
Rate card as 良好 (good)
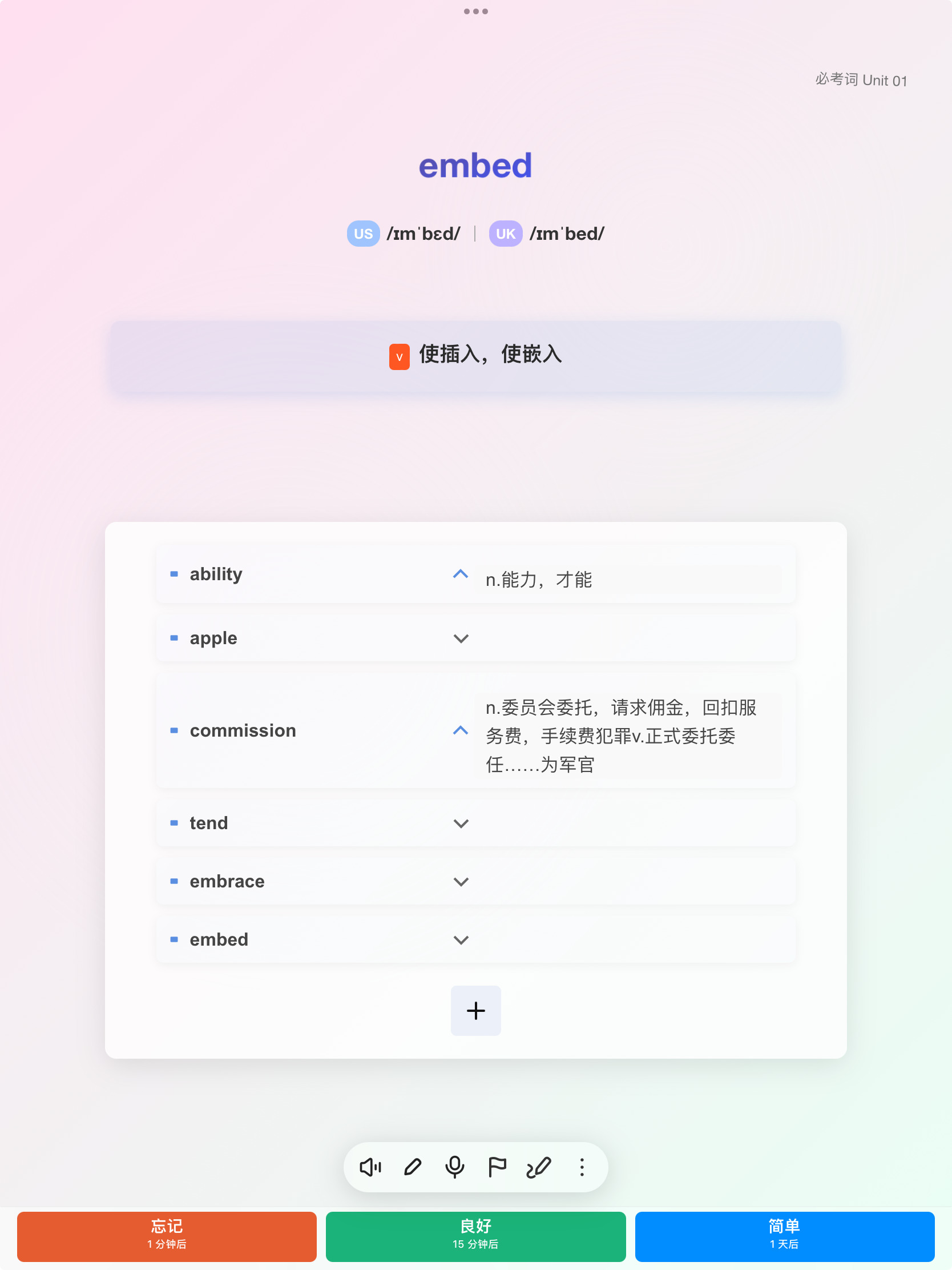tap(475, 1236)
